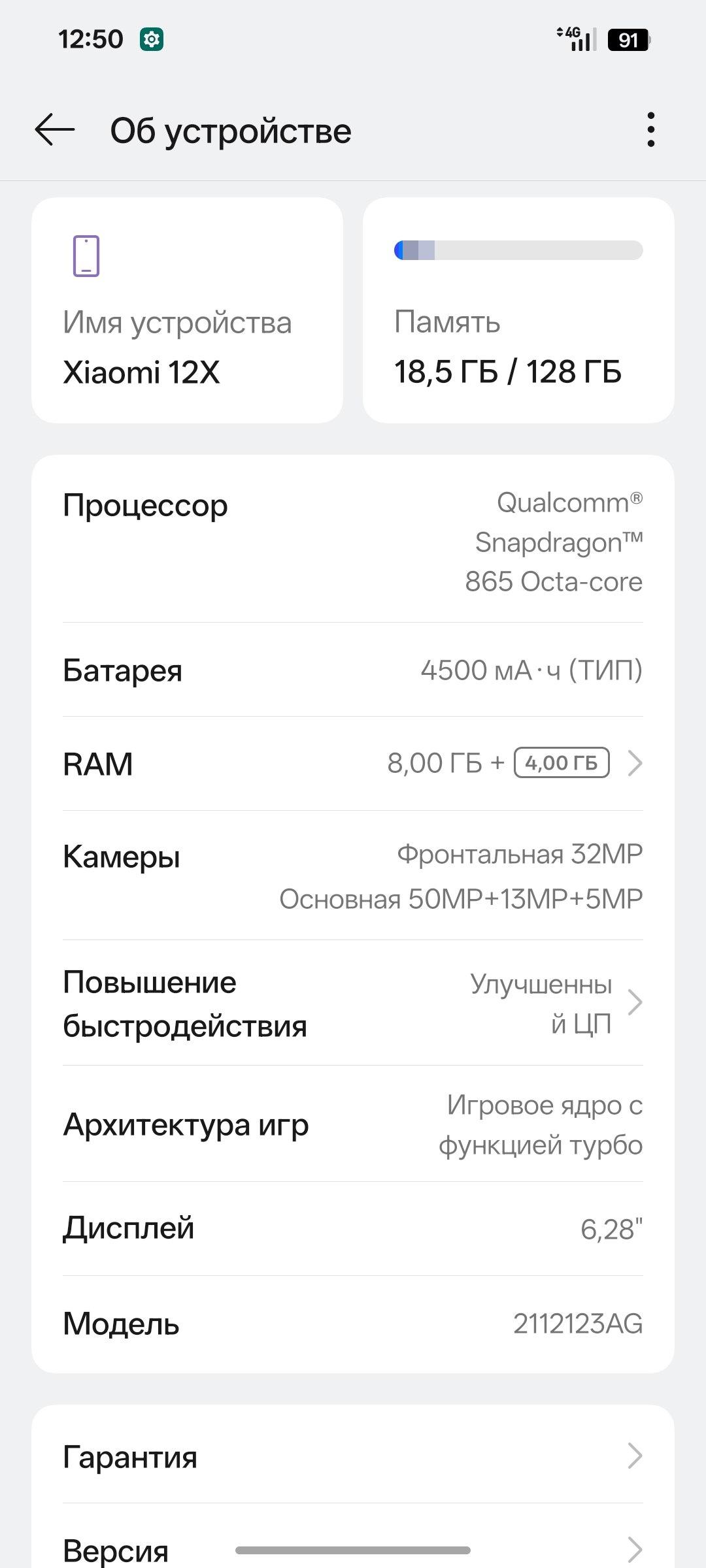The height and width of the screenshot is (1568, 706).
Task: Open the Память storage card
Action: pyautogui.click(x=518, y=310)
